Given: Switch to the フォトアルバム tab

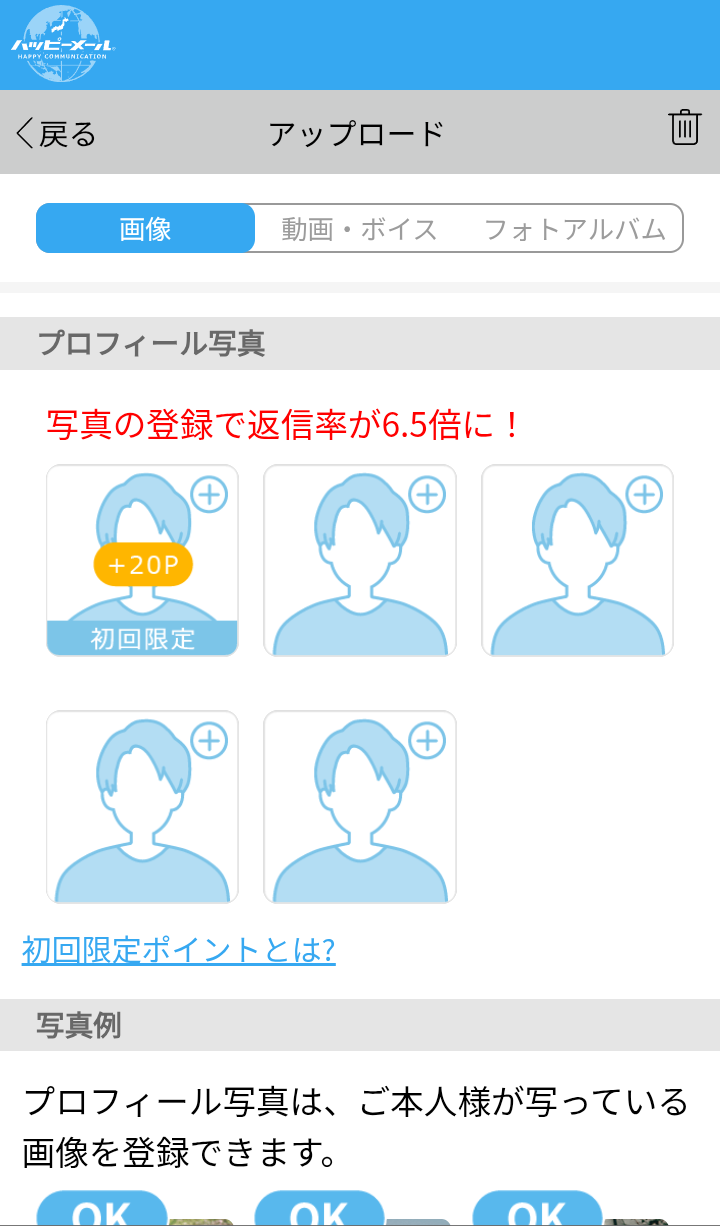Looking at the screenshot, I should point(578,228).
